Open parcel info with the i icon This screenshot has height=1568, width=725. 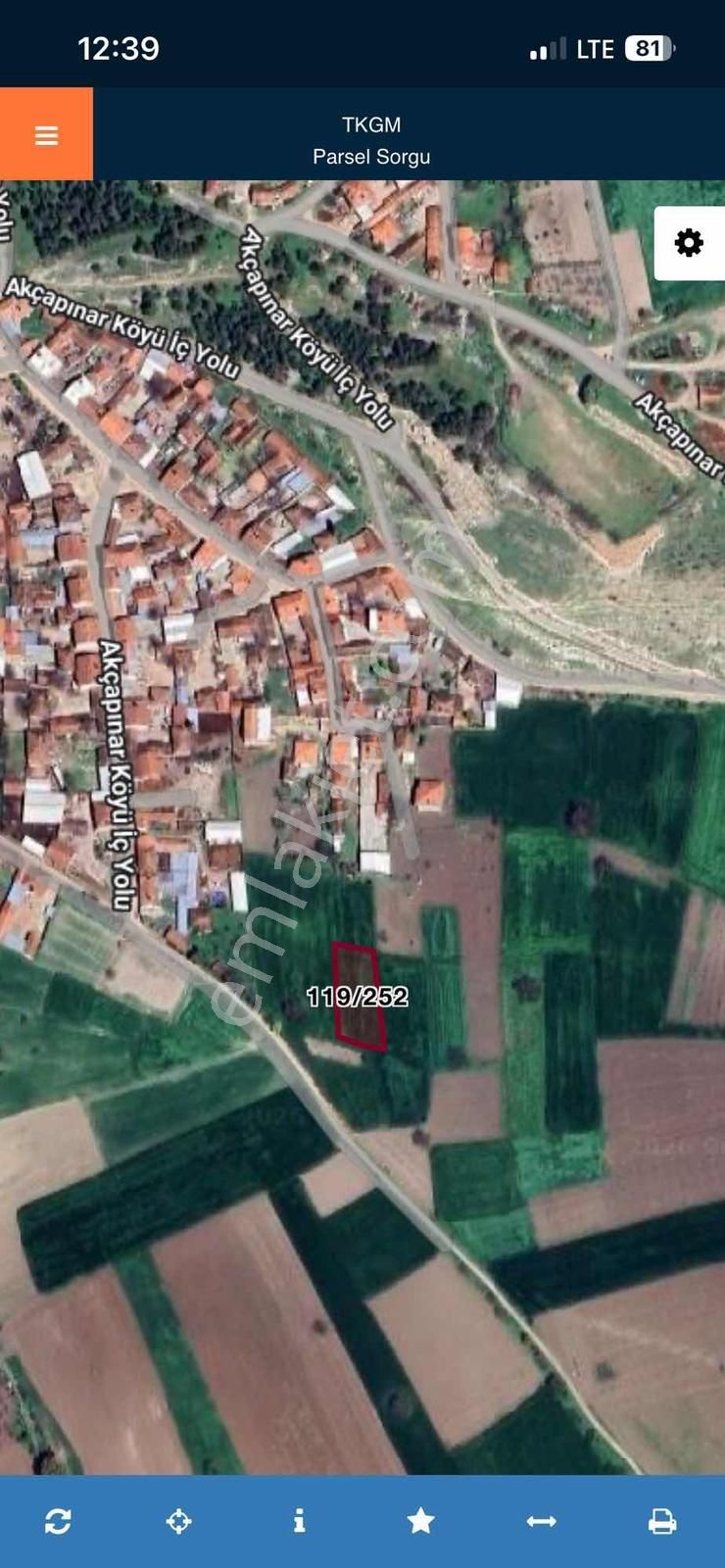pyautogui.click(x=299, y=1522)
